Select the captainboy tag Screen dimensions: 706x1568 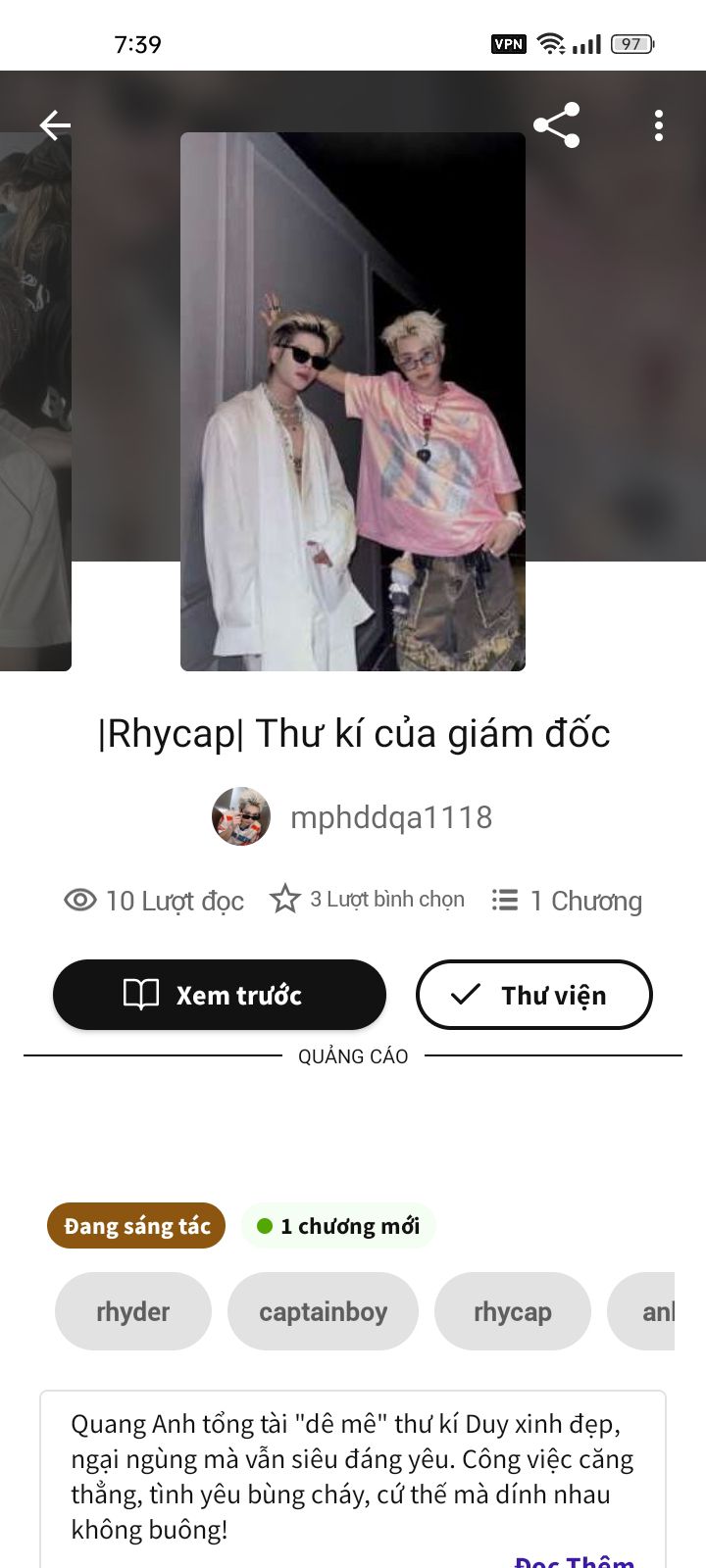click(323, 1311)
